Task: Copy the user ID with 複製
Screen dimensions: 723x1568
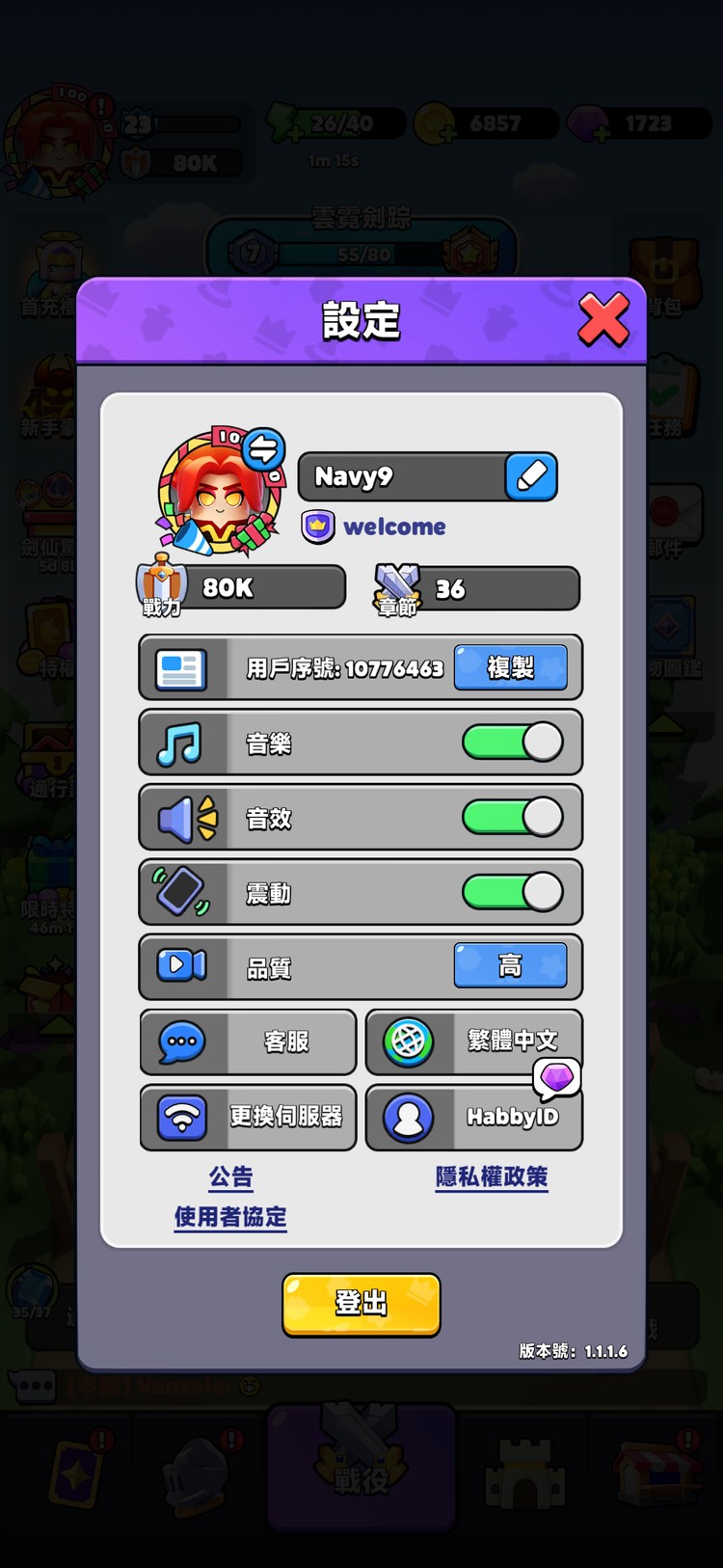Action: coord(510,667)
